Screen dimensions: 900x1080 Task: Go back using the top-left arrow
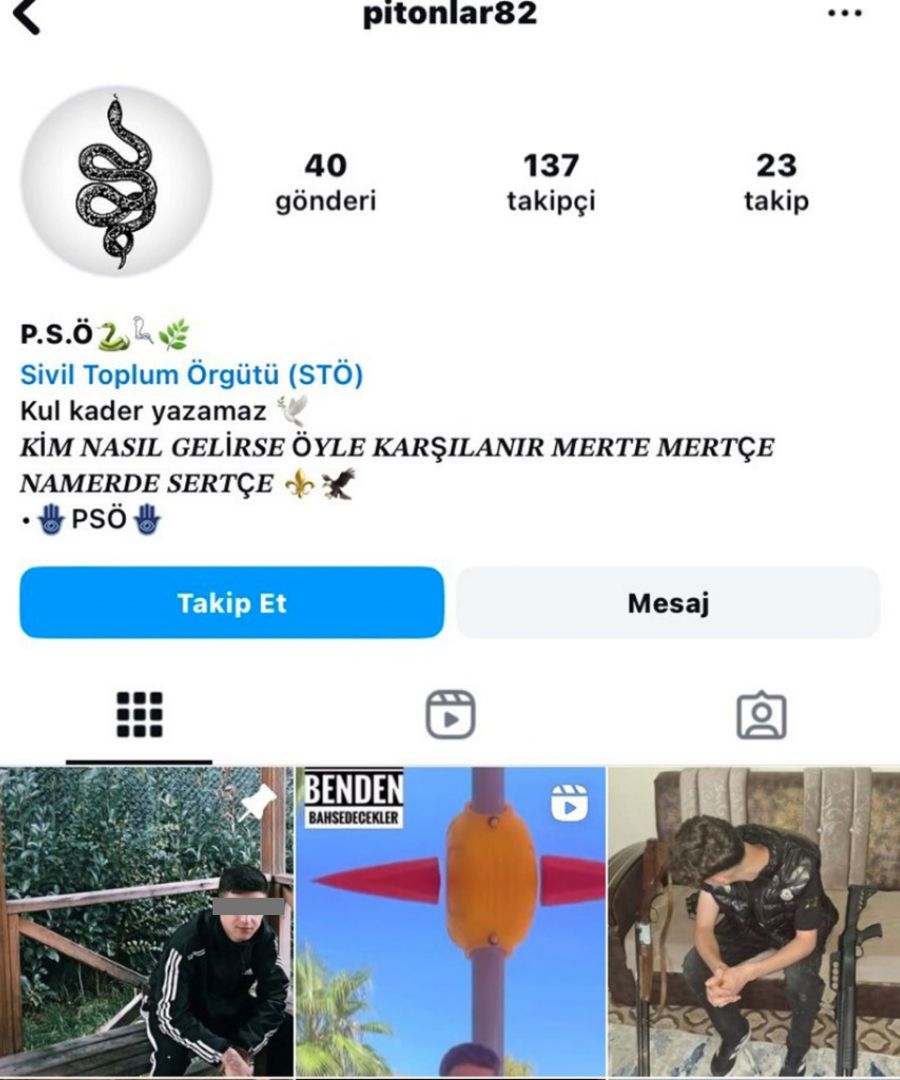point(27,17)
